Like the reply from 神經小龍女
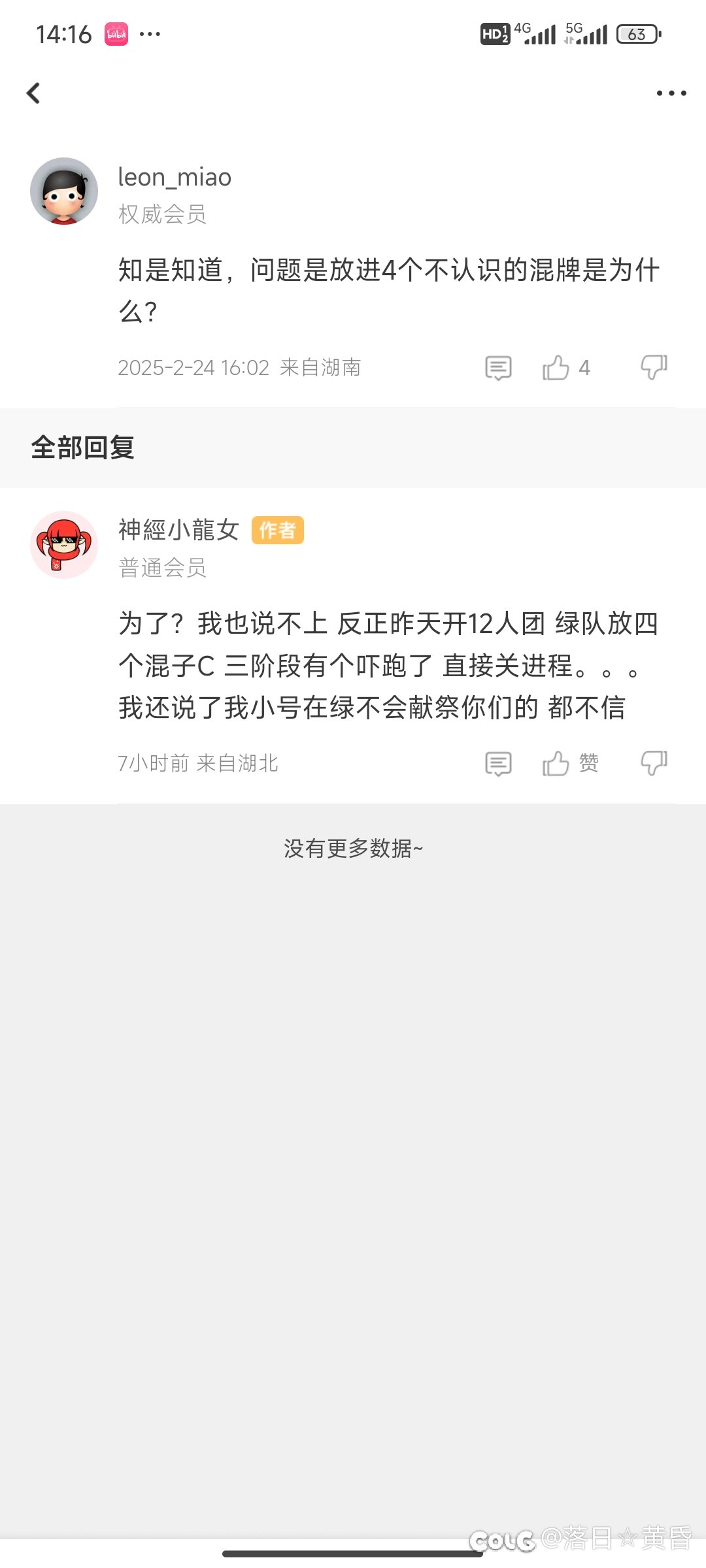Viewport: 706px width, 1568px height. pos(570,764)
